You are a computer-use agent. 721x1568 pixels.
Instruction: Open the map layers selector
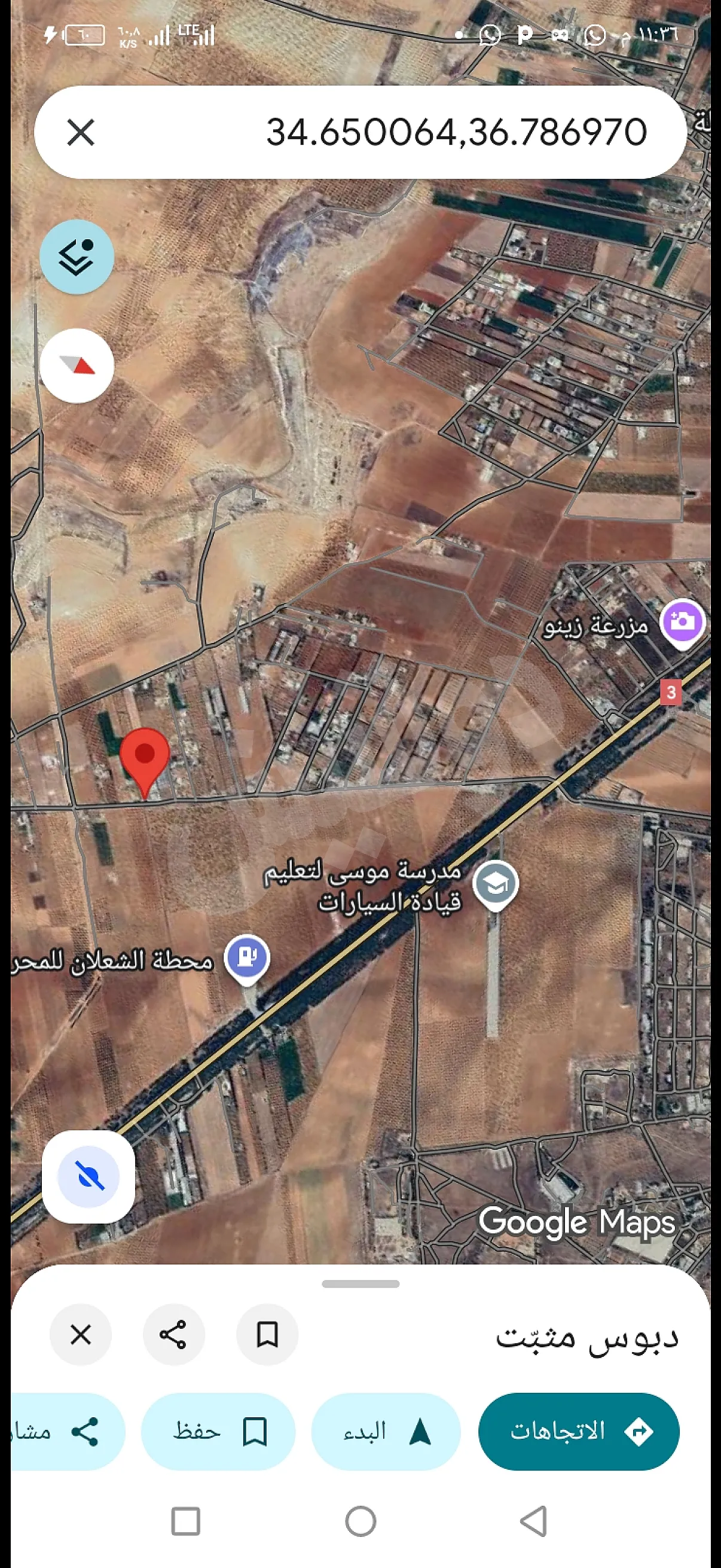point(77,257)
